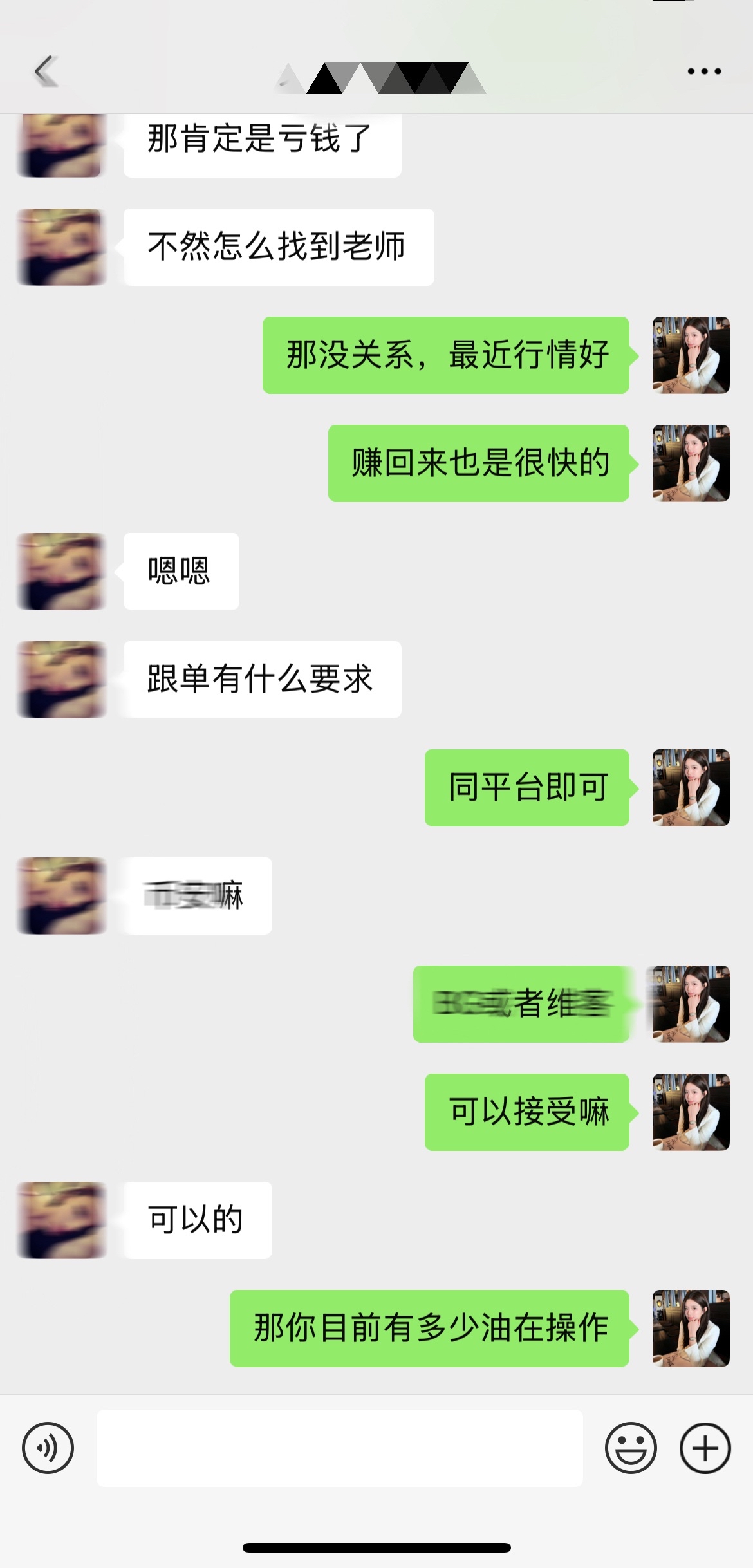This screenshot has width=753, height=1568.
Task: Open own avatar beside 同平台即可
Action: click(x=691, y=788)
